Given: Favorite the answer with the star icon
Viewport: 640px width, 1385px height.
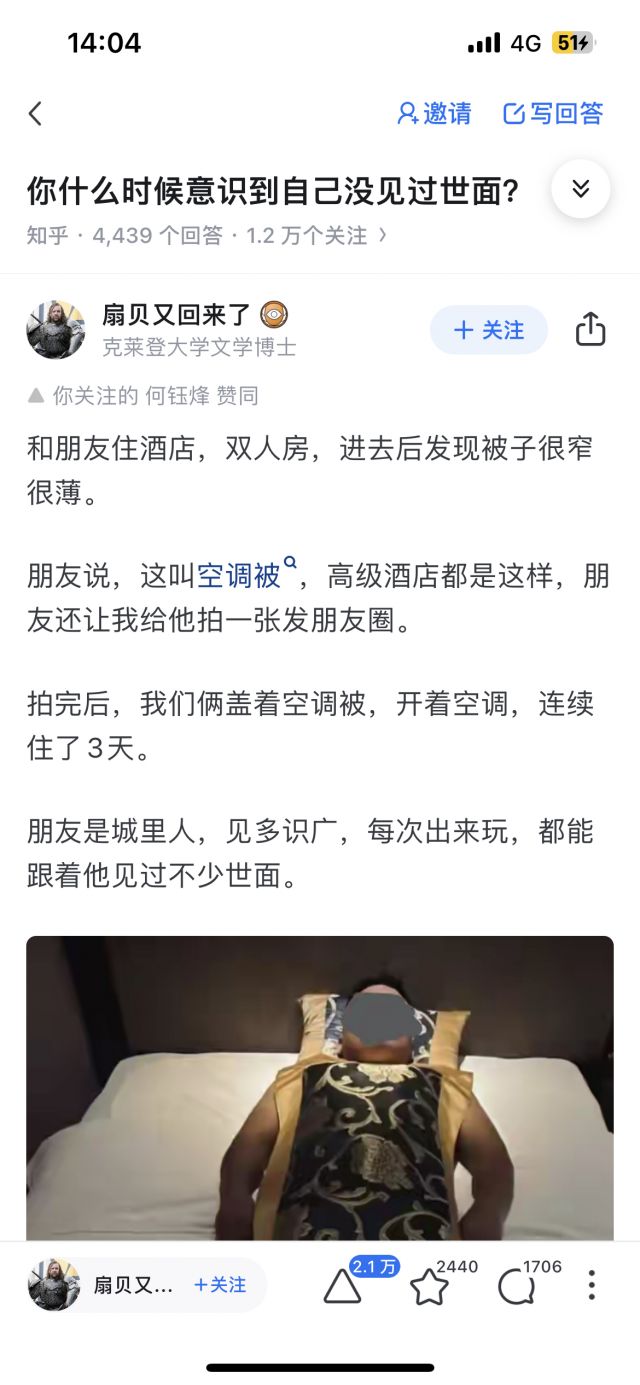Looking at the screenshot, I should 430,1287.
